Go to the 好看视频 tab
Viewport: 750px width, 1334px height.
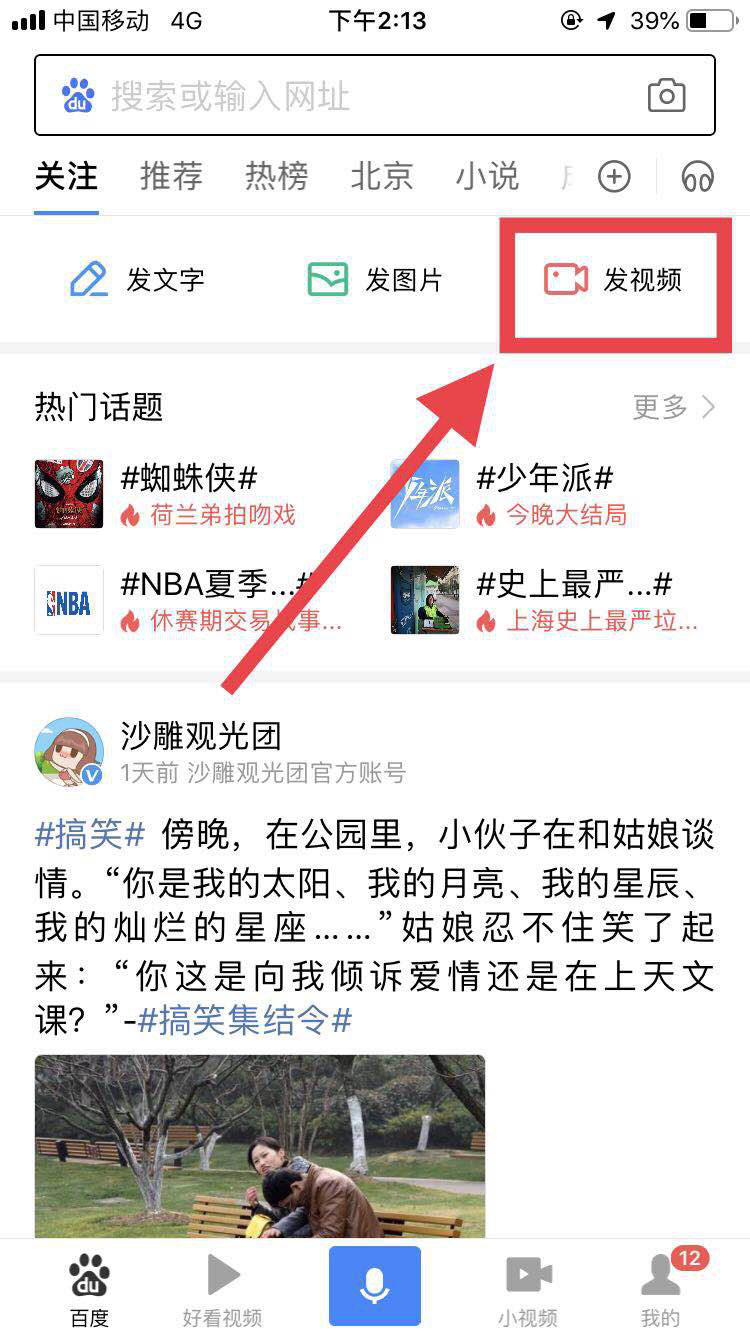coord(222,1290)
